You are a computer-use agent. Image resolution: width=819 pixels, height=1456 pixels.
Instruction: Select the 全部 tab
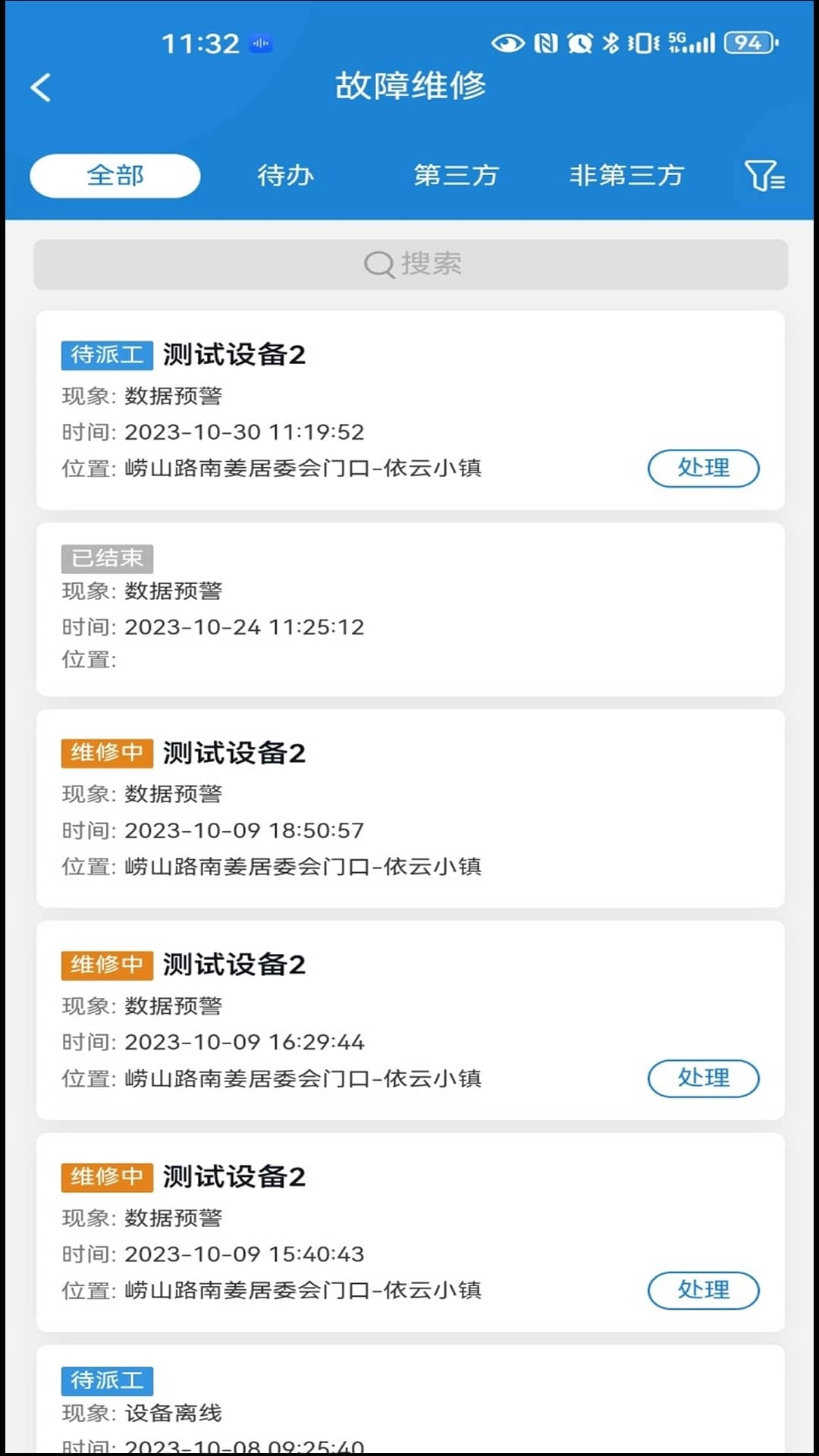115,175
